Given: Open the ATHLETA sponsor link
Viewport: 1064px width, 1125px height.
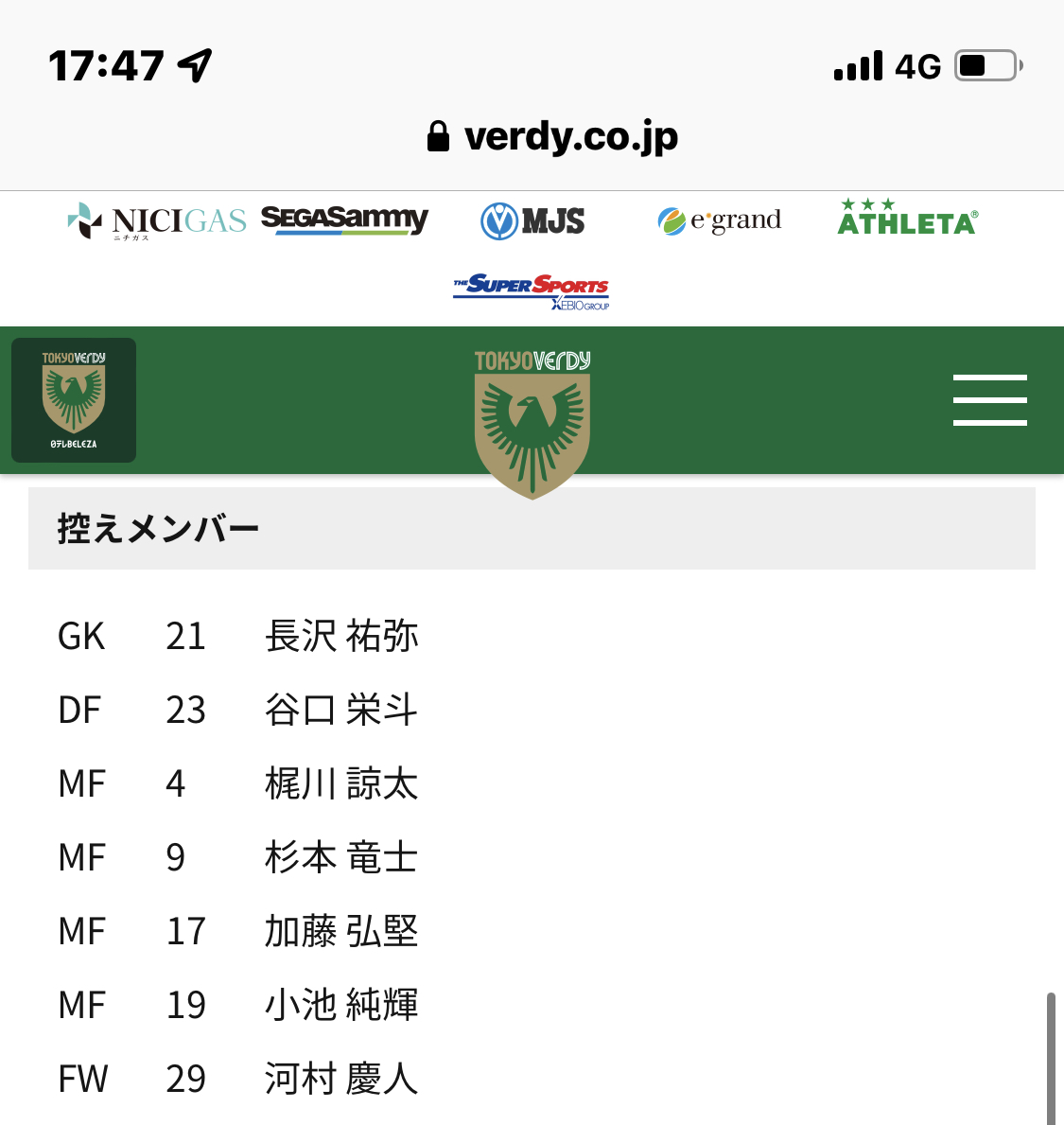Looking at the screenshot, I should click(907, 220).
